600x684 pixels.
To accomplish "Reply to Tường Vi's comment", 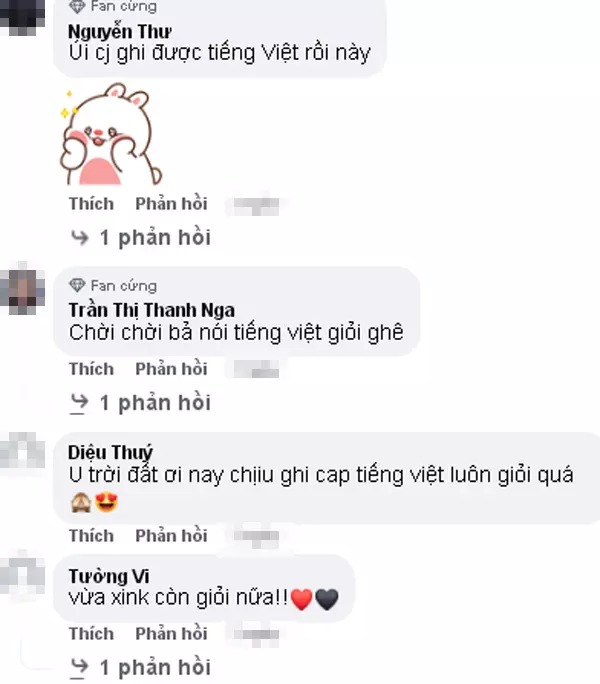I will 171,633.
